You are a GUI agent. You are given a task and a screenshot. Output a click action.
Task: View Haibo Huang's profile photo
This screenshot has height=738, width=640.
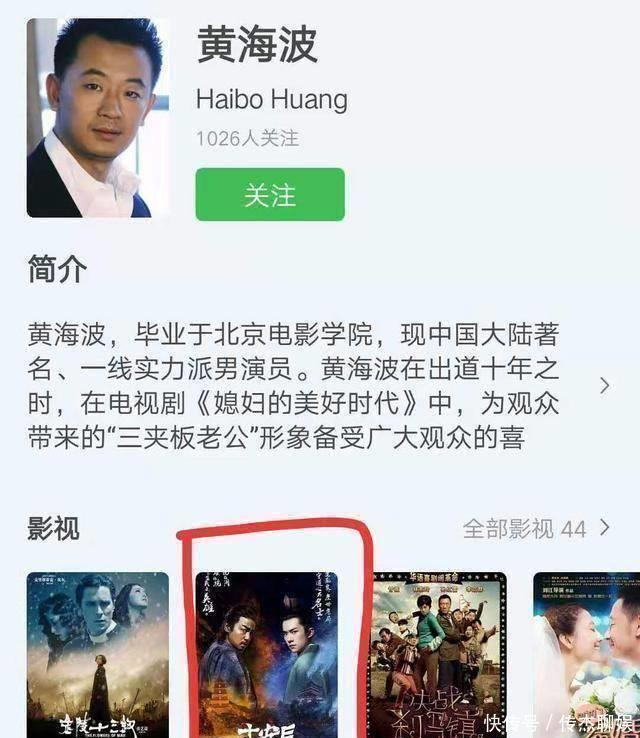97,117
